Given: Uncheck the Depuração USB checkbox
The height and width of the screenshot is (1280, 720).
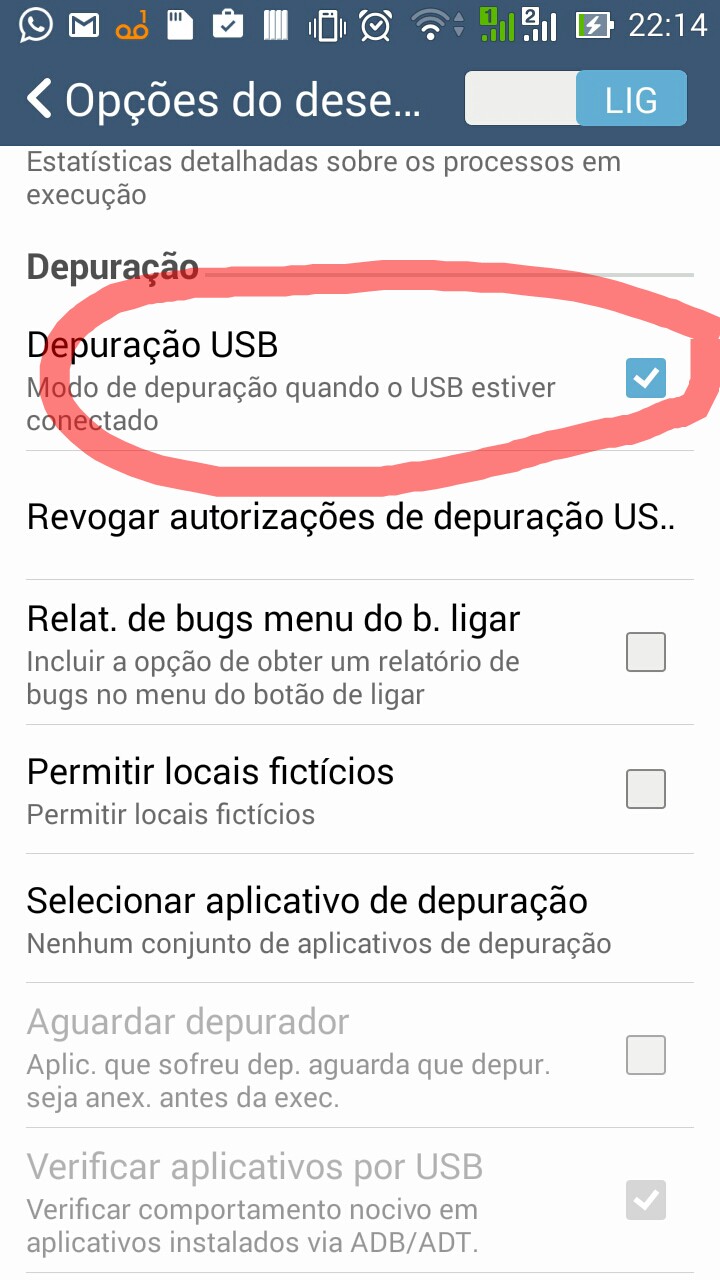Looking at the screenshot, I should point(645,378).
